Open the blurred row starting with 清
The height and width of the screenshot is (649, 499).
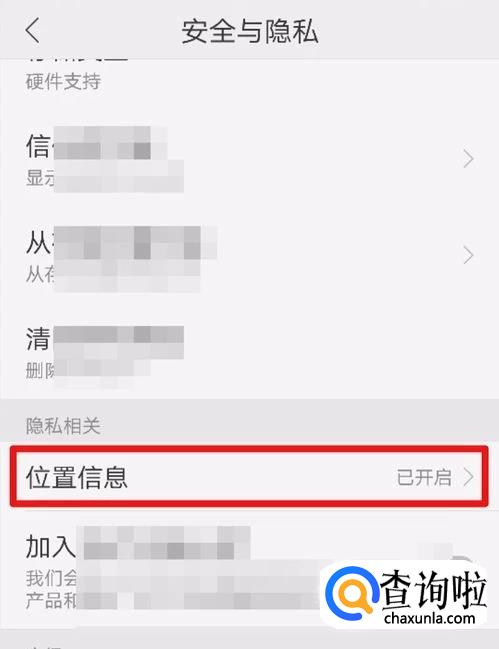pos(250,351)
